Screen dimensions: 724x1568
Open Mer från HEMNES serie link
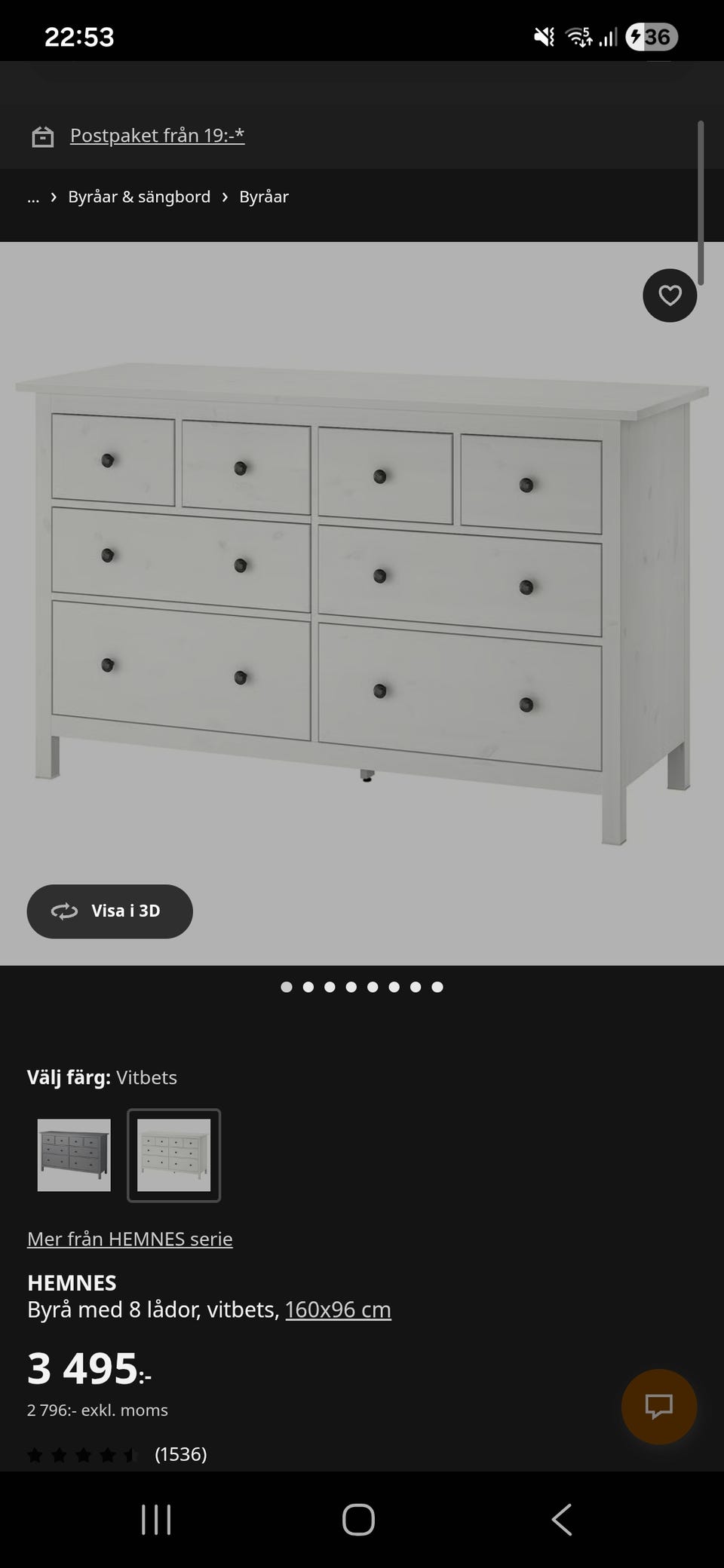tap(129, 1239)
